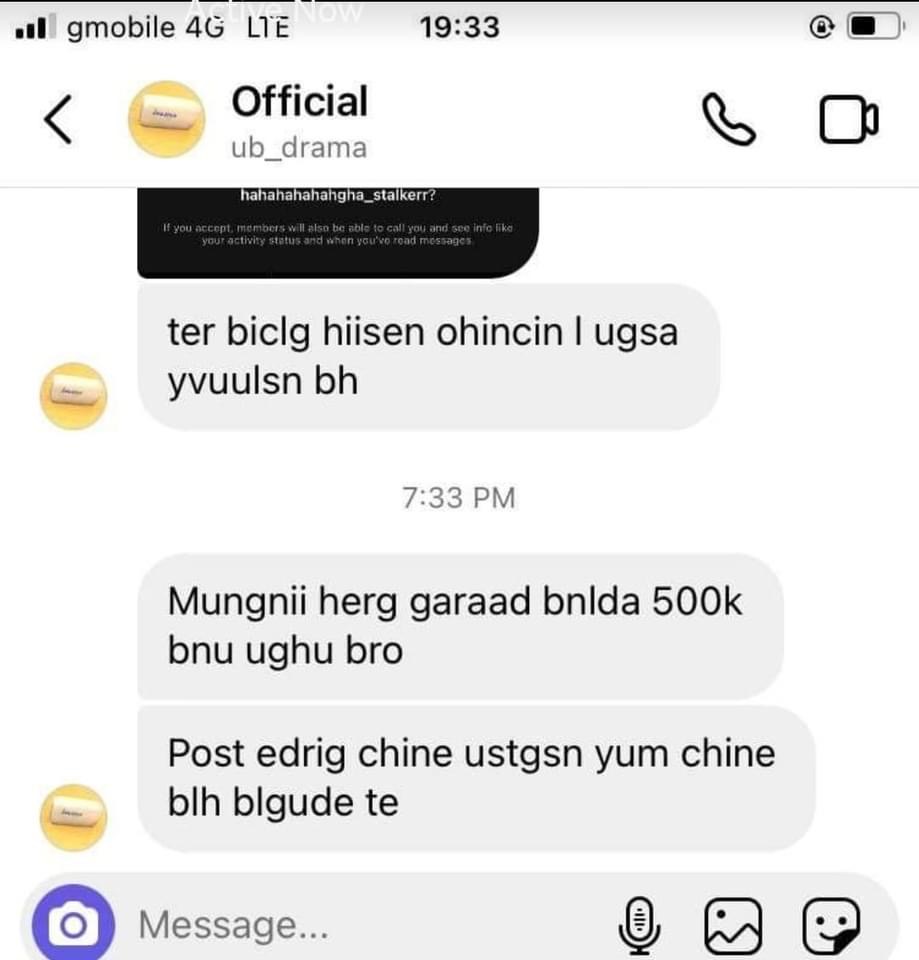The height and width of the screenshot is (960, 919).
Task: Go back to the messages list
Action: pyautogui.click(x=59, y=121)
